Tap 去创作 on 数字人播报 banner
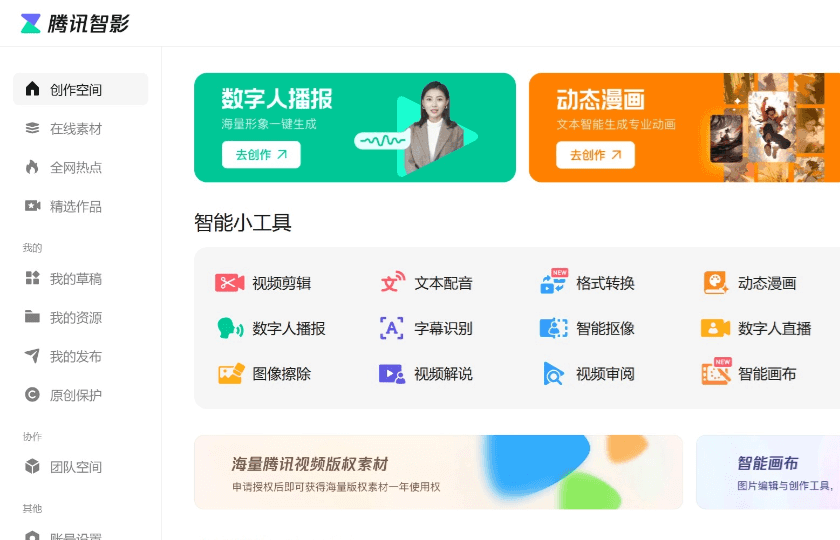This screenshot has height=540, width=840. pos(261,155)
